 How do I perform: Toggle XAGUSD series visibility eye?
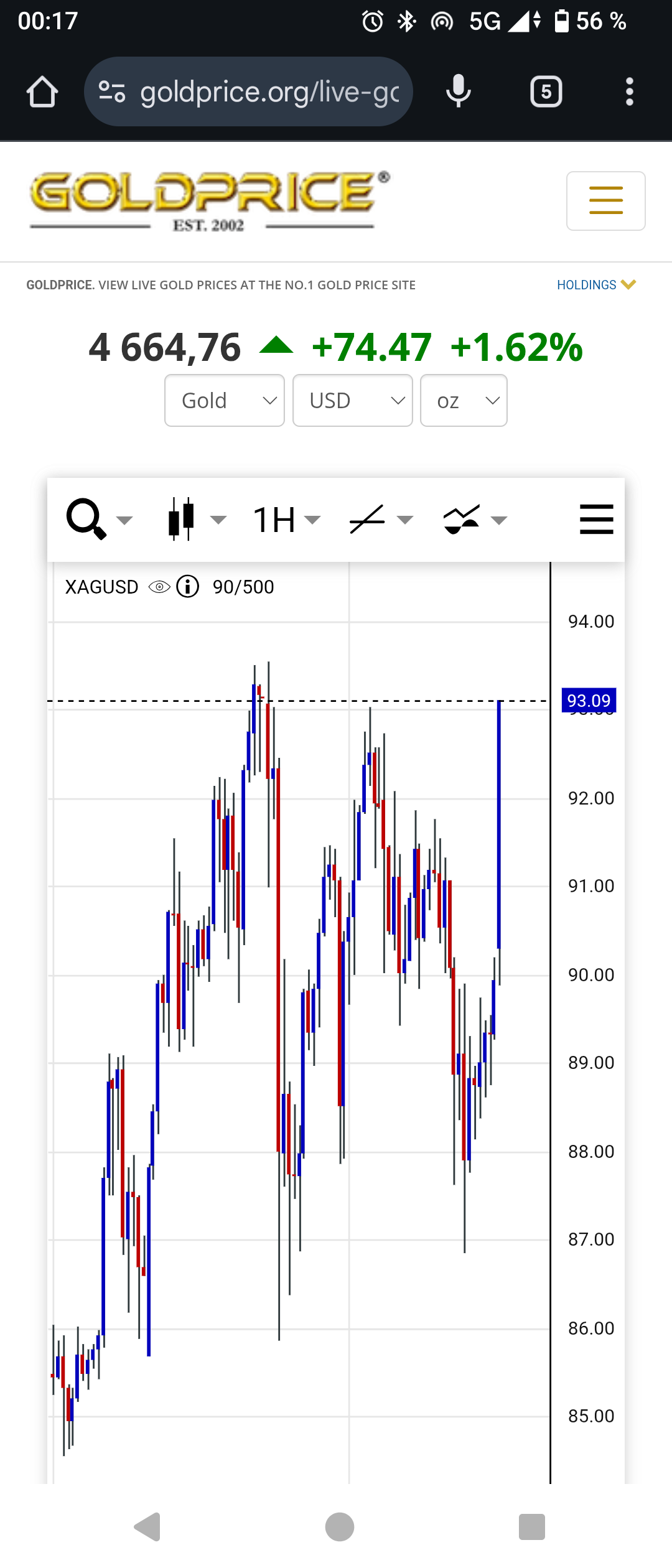pyautogui.click(x=159, y=587)
